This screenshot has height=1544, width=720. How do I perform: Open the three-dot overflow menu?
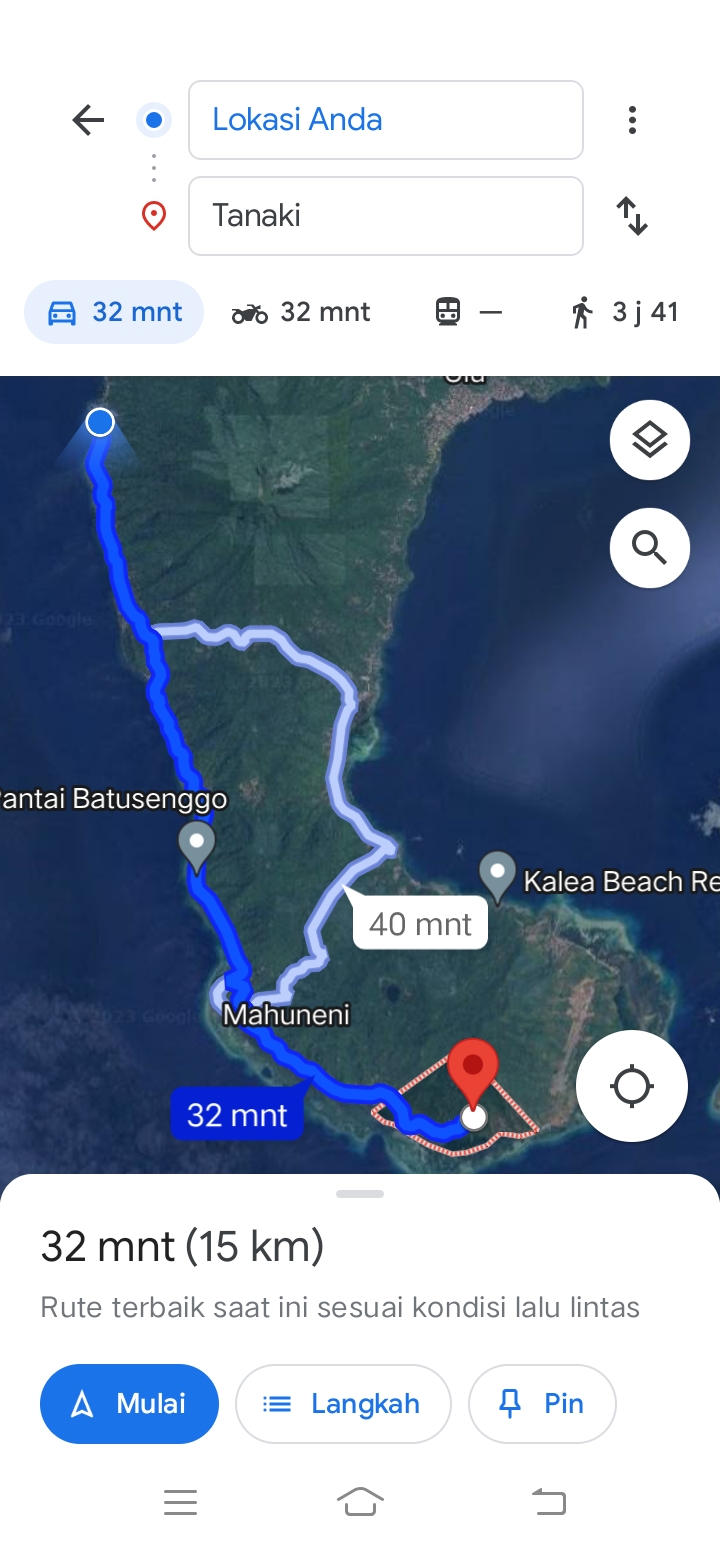(632, 121)
